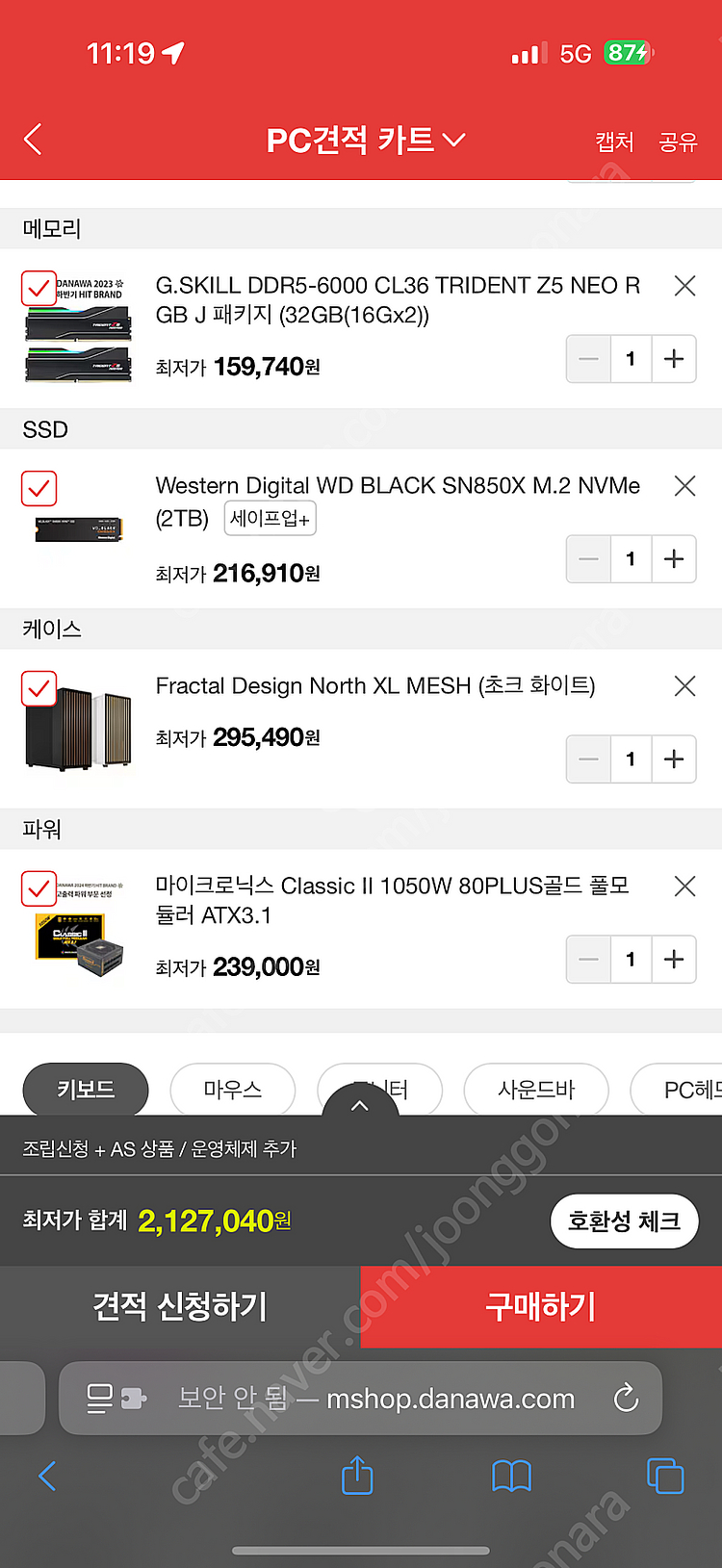Uncheck the G.SKILL DDR5-6000 memory item
722x1568 pixels.
pos(39,288)
